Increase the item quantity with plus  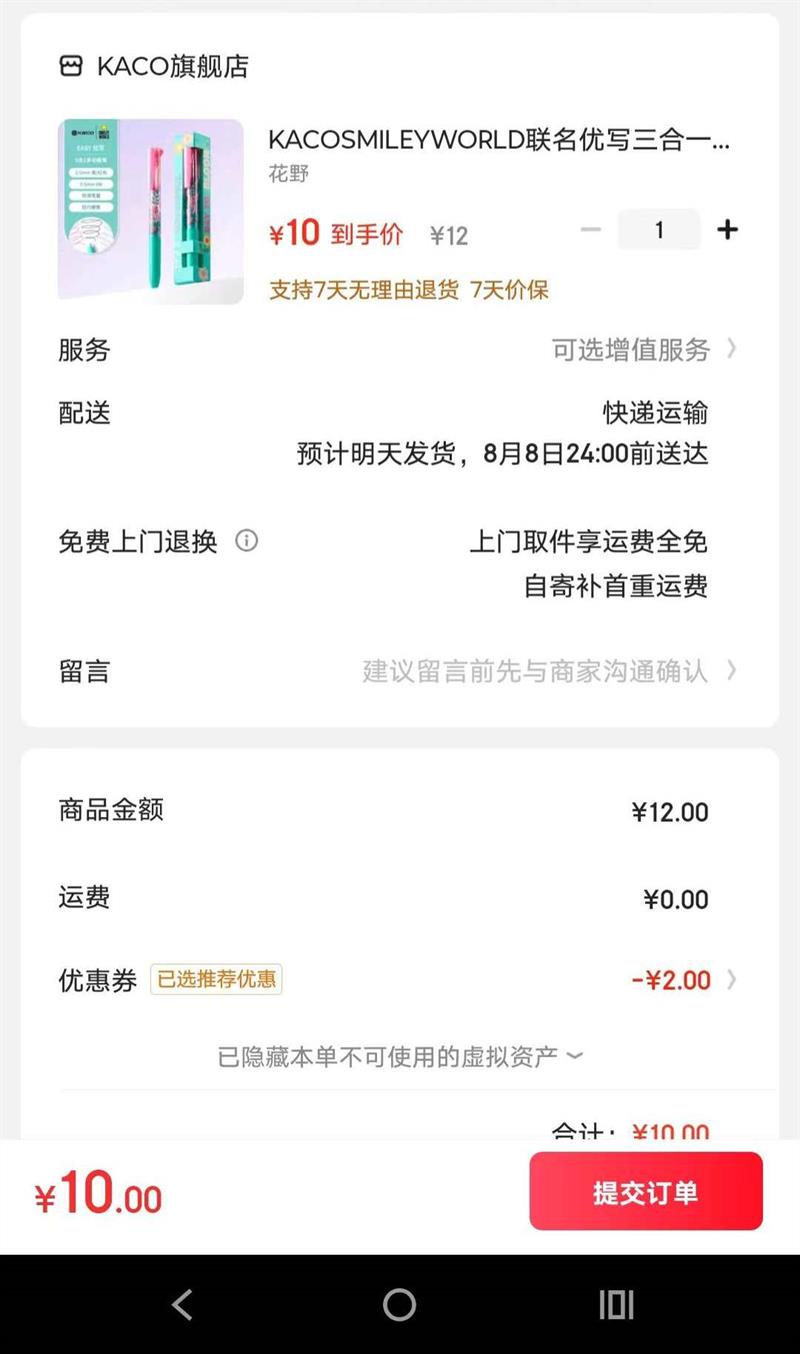[x=727, y=230]
